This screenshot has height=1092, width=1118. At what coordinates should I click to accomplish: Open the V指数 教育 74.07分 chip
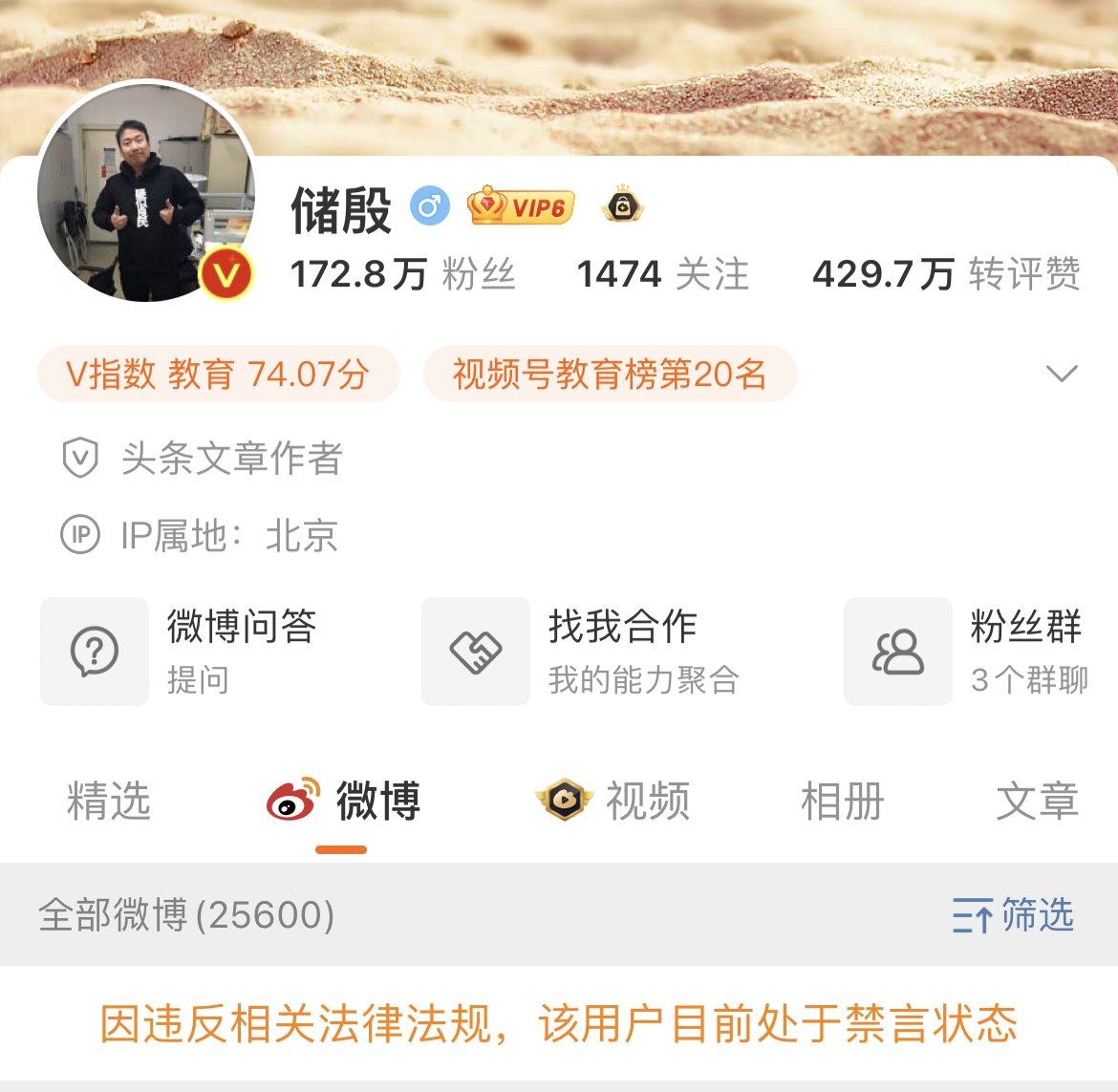point(218,375)
